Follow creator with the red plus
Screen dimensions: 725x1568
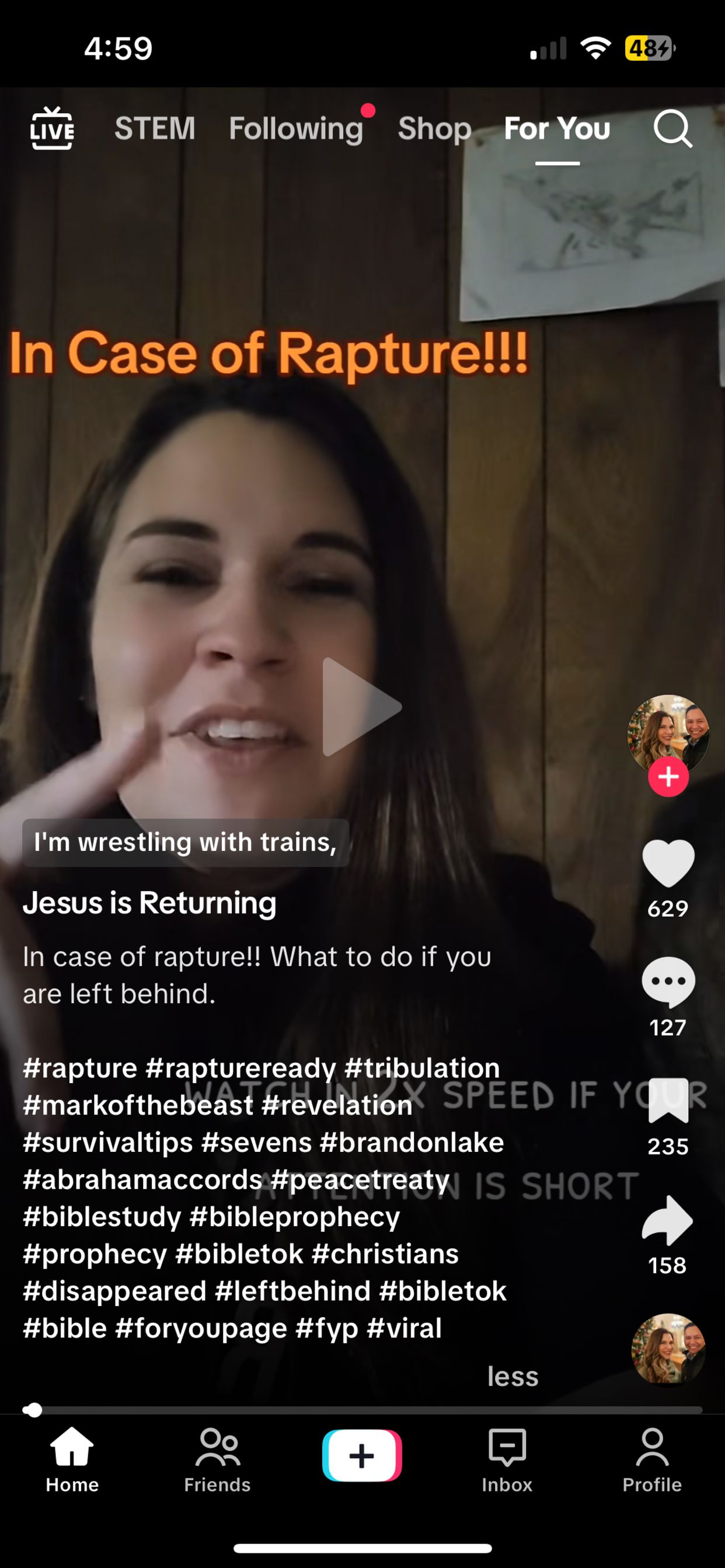point(668,777)
